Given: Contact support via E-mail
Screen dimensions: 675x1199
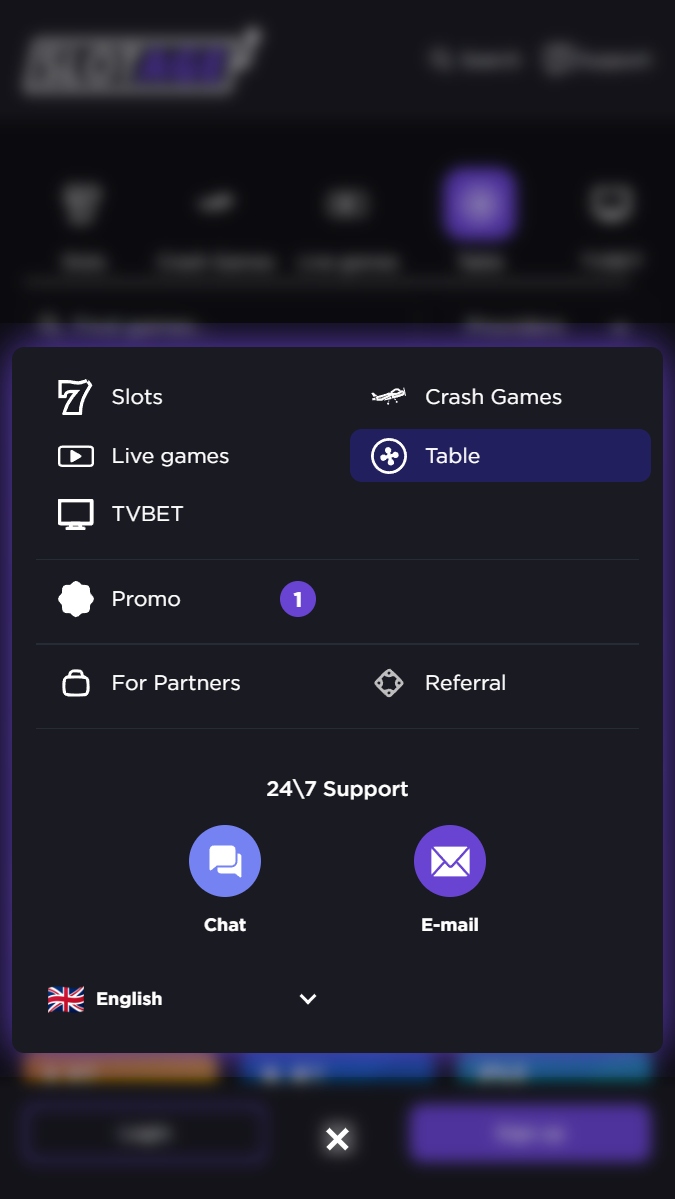Looking at the screenshot, I should 450,862.
